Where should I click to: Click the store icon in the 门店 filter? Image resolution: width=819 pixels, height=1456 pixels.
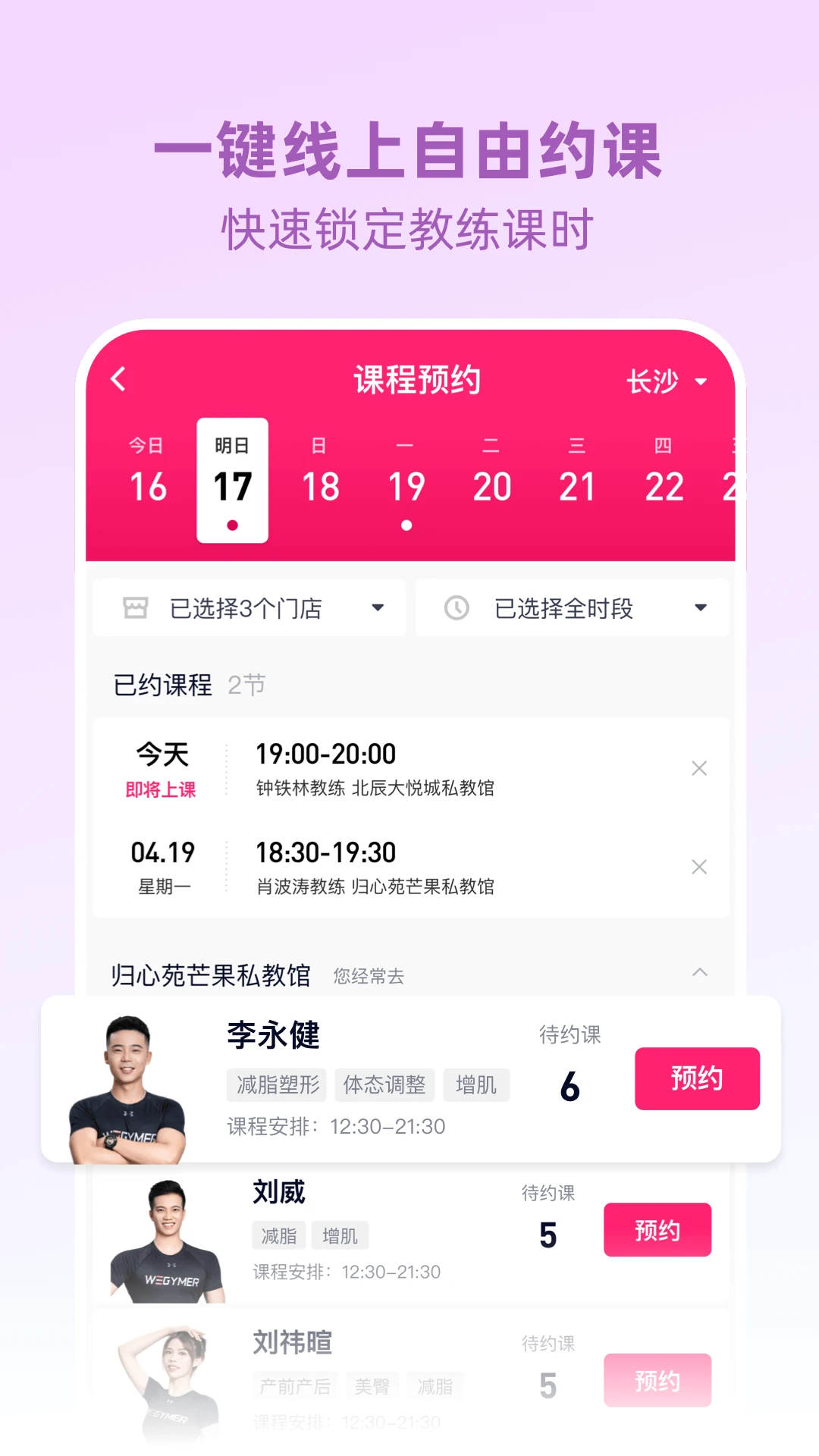135,607
